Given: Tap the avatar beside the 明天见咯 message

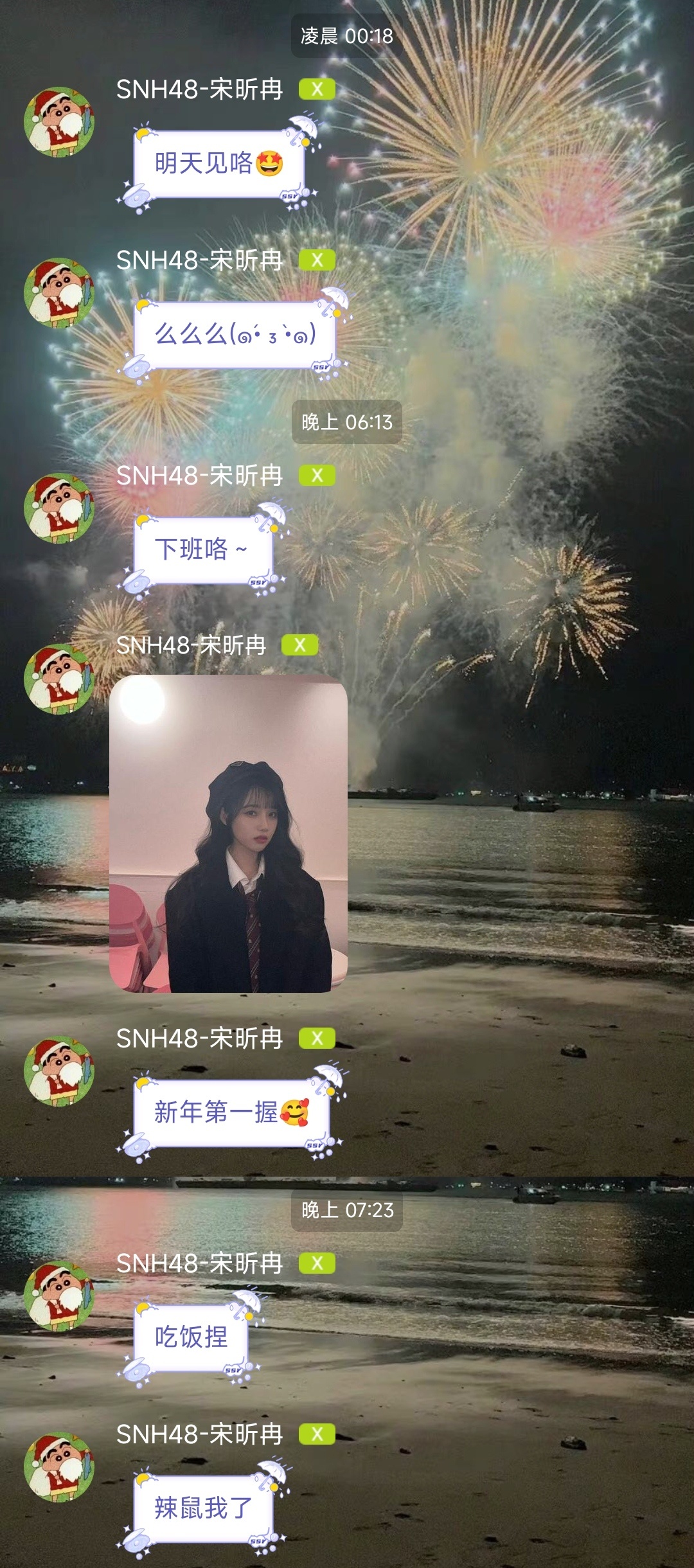Looking at the screenshot, I should (x=58, y=122).
